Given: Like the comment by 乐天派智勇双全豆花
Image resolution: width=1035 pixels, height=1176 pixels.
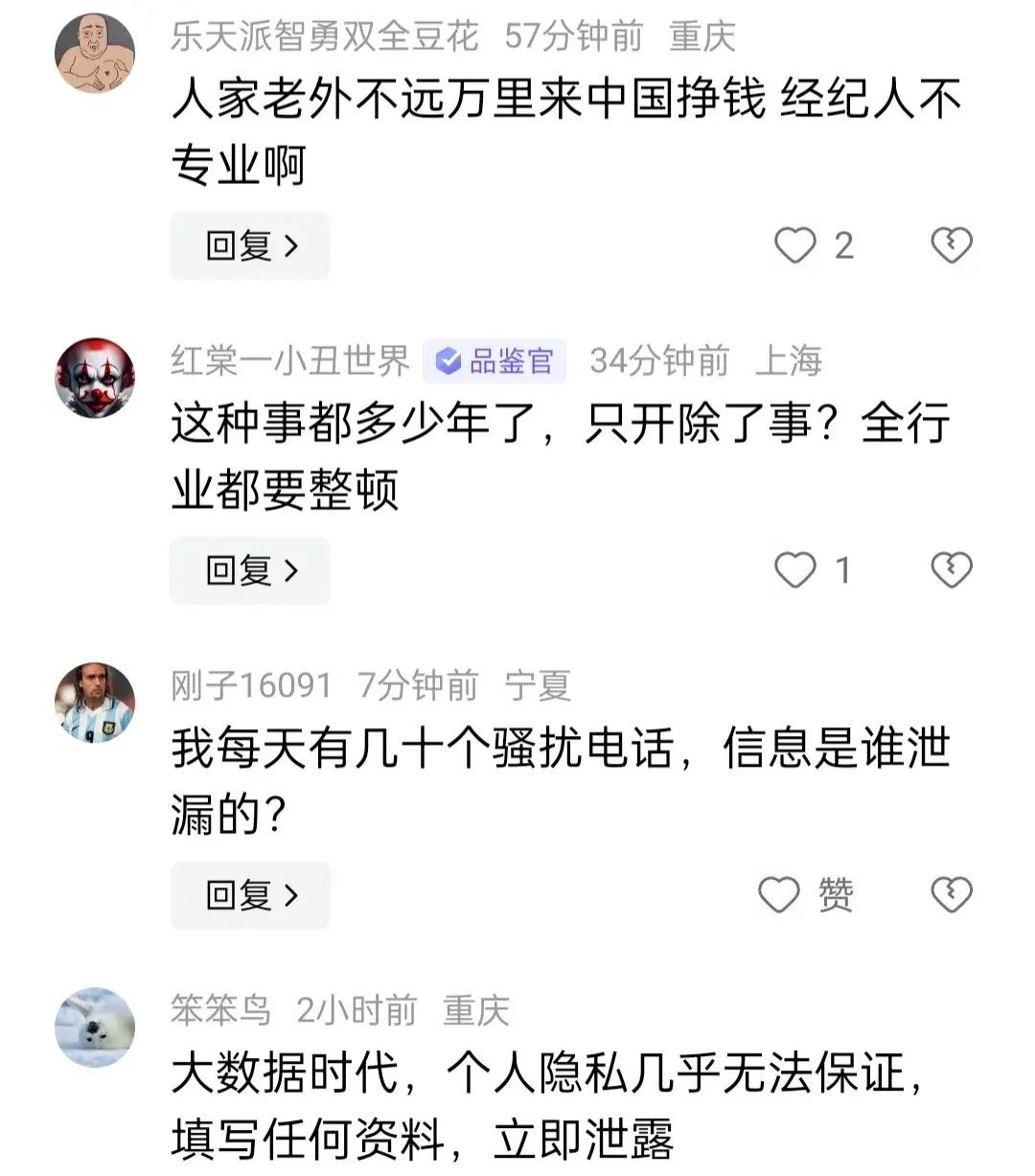Looking at the screenshot, I should coord(795,246).
